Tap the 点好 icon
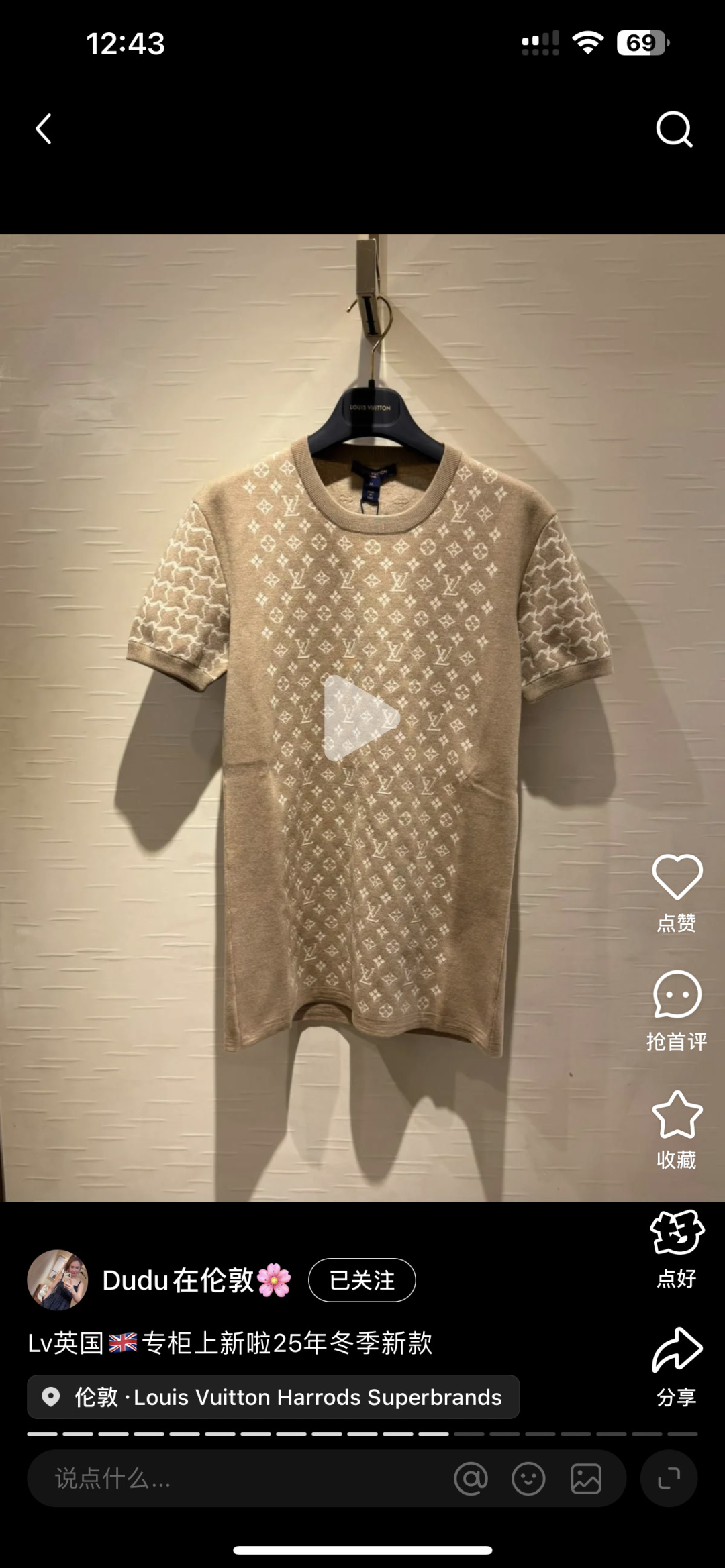Viewport: 725px width, 1568px height. coord(677,1233)
